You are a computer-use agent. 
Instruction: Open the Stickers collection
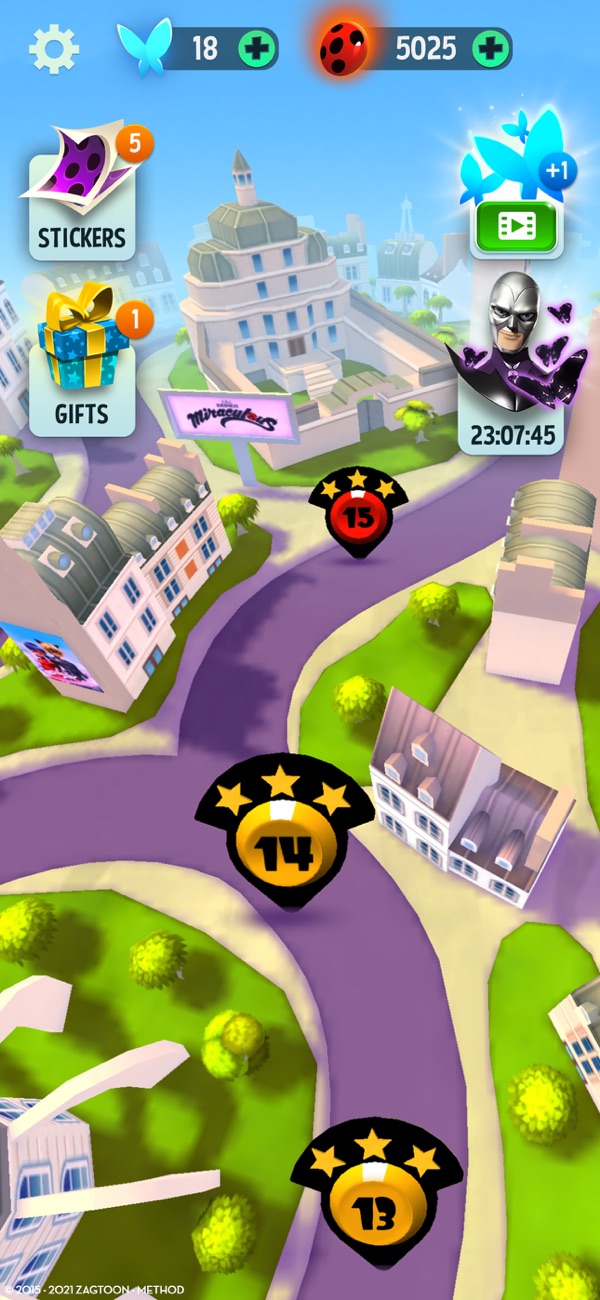[x=82, y=195]
